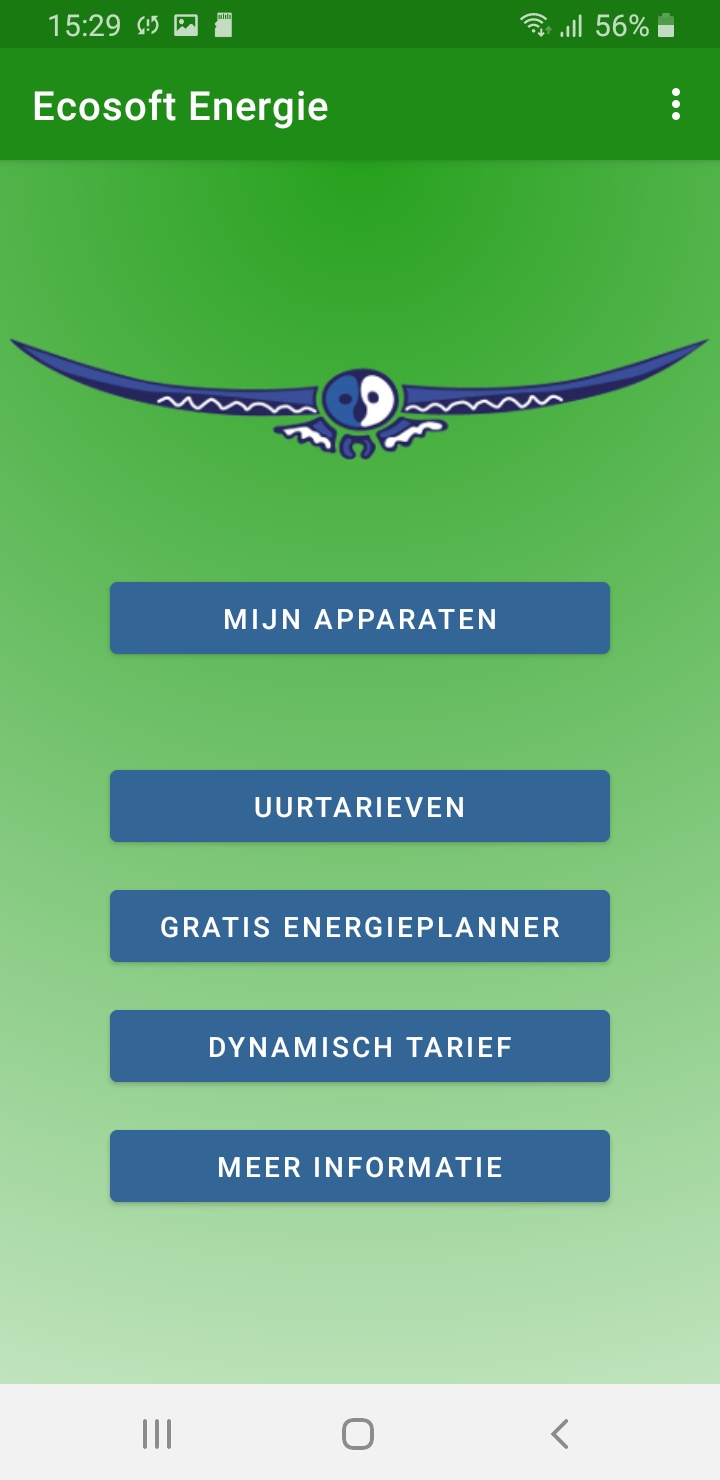Tap the SIM card status icon
This screenshot has width=720, height=1480.
221,25
